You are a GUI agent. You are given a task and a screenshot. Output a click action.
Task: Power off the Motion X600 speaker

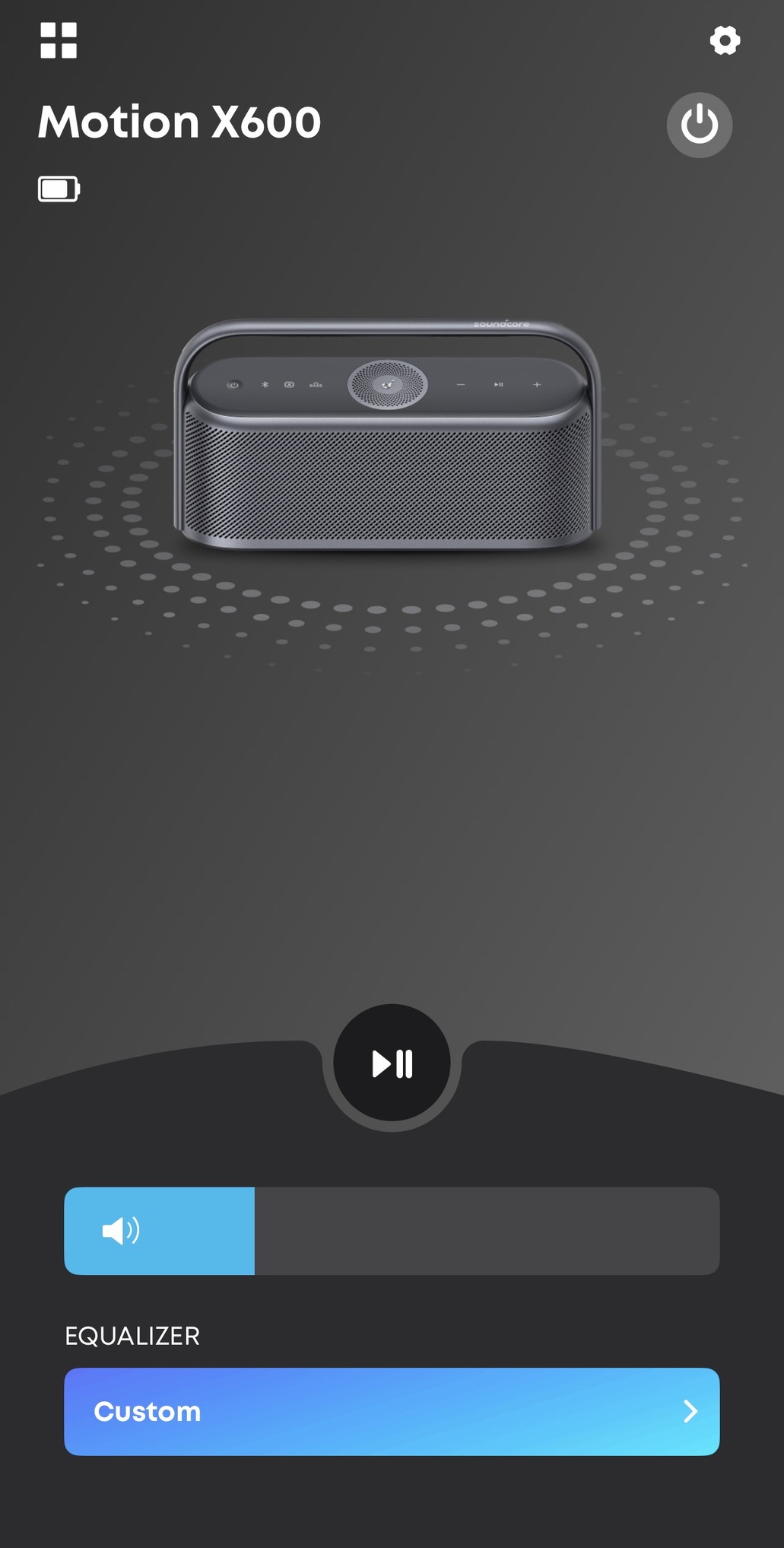[699, 126]
